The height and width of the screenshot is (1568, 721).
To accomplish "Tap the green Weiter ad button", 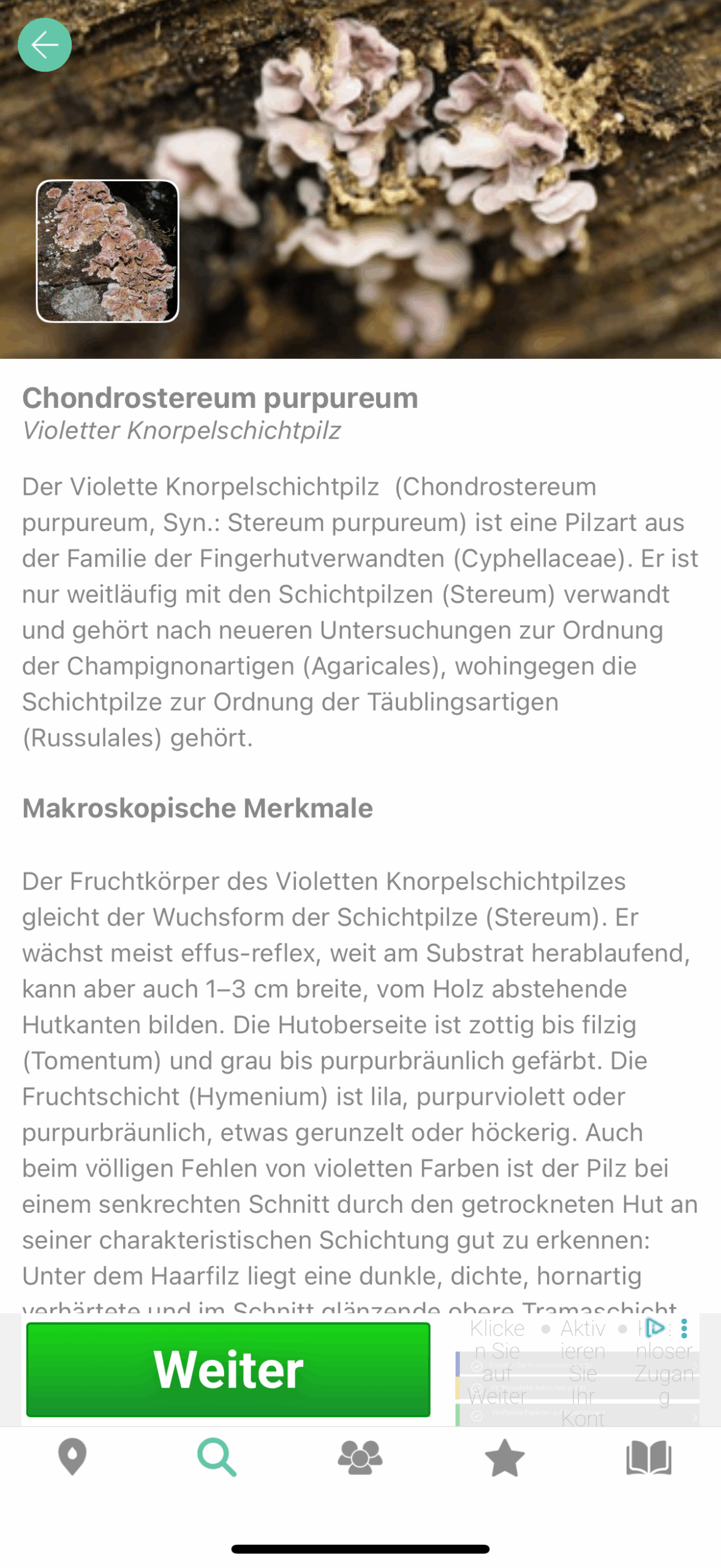I will 228,1369.
